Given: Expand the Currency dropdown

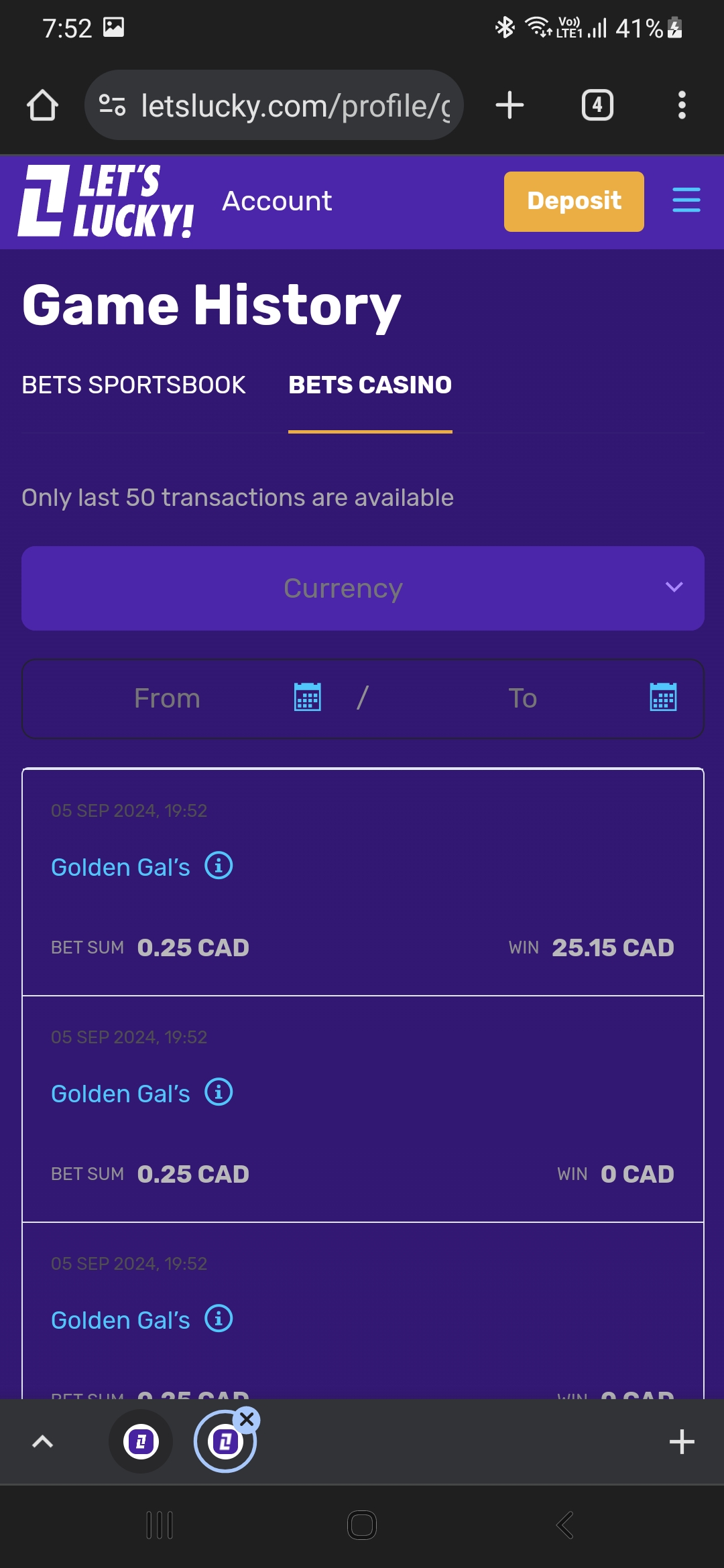Looking at the screenshot, I should tap(363, 588).
